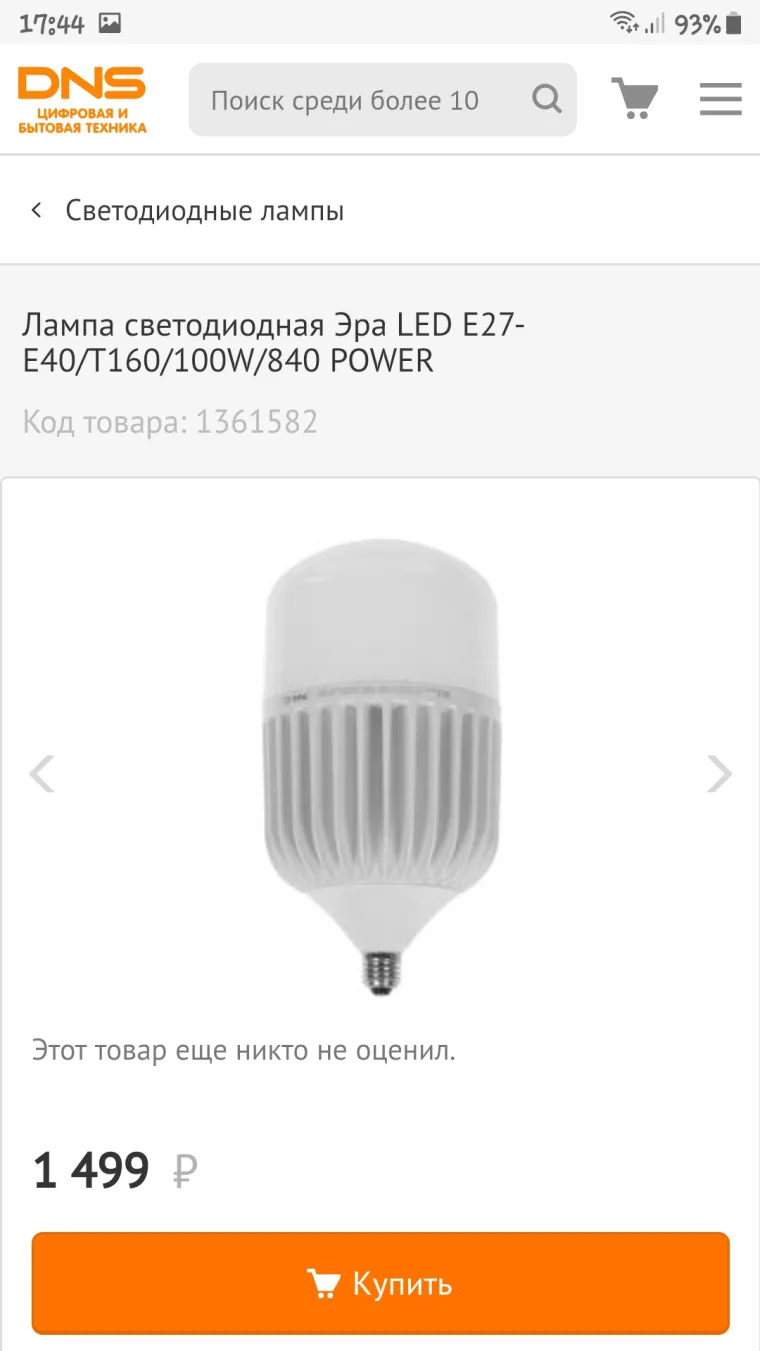
Task: Open the hamburger menu
Action: (x=720, y=99)
